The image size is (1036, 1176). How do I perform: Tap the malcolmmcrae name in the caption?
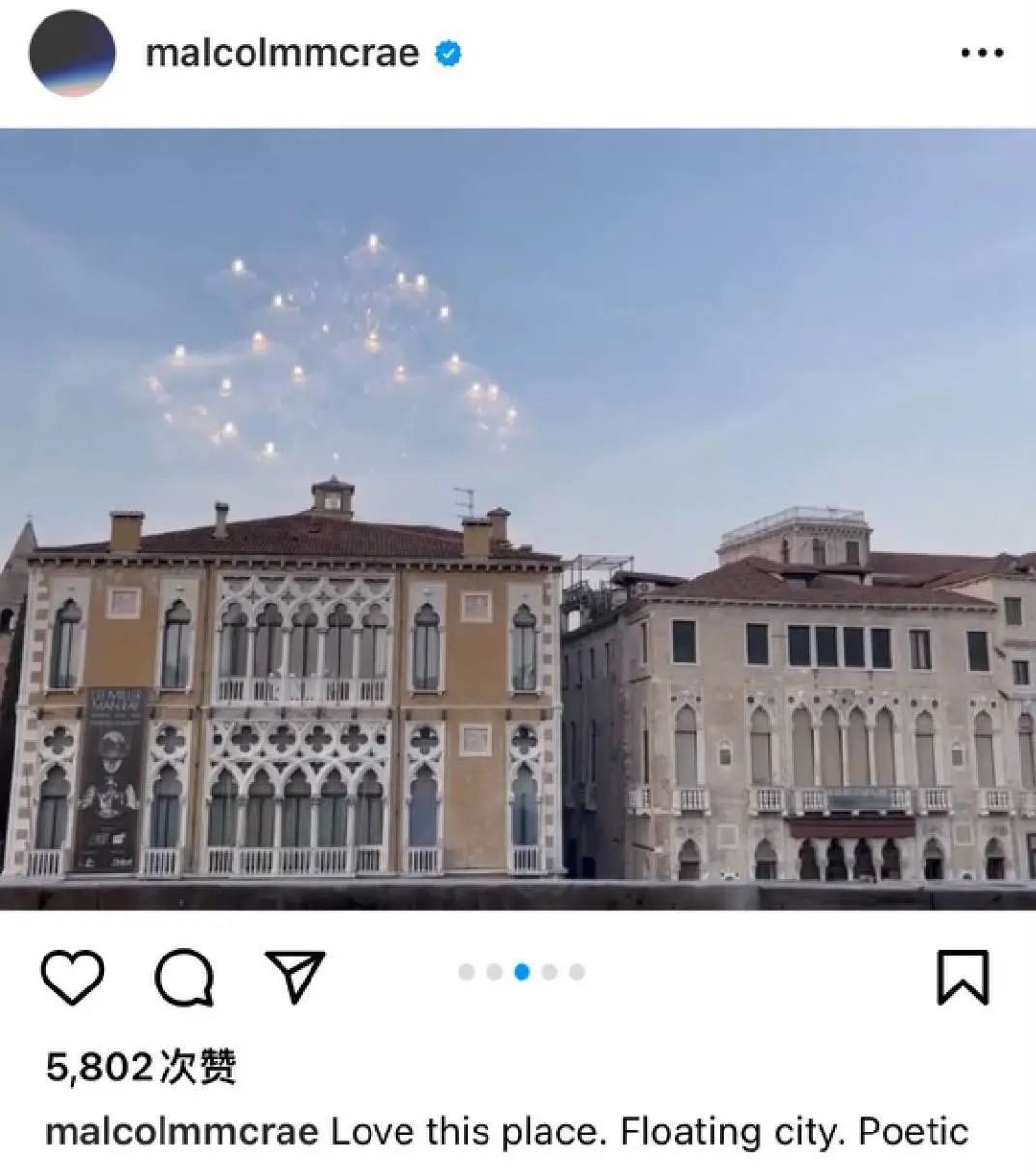(x=182, y=1132)
